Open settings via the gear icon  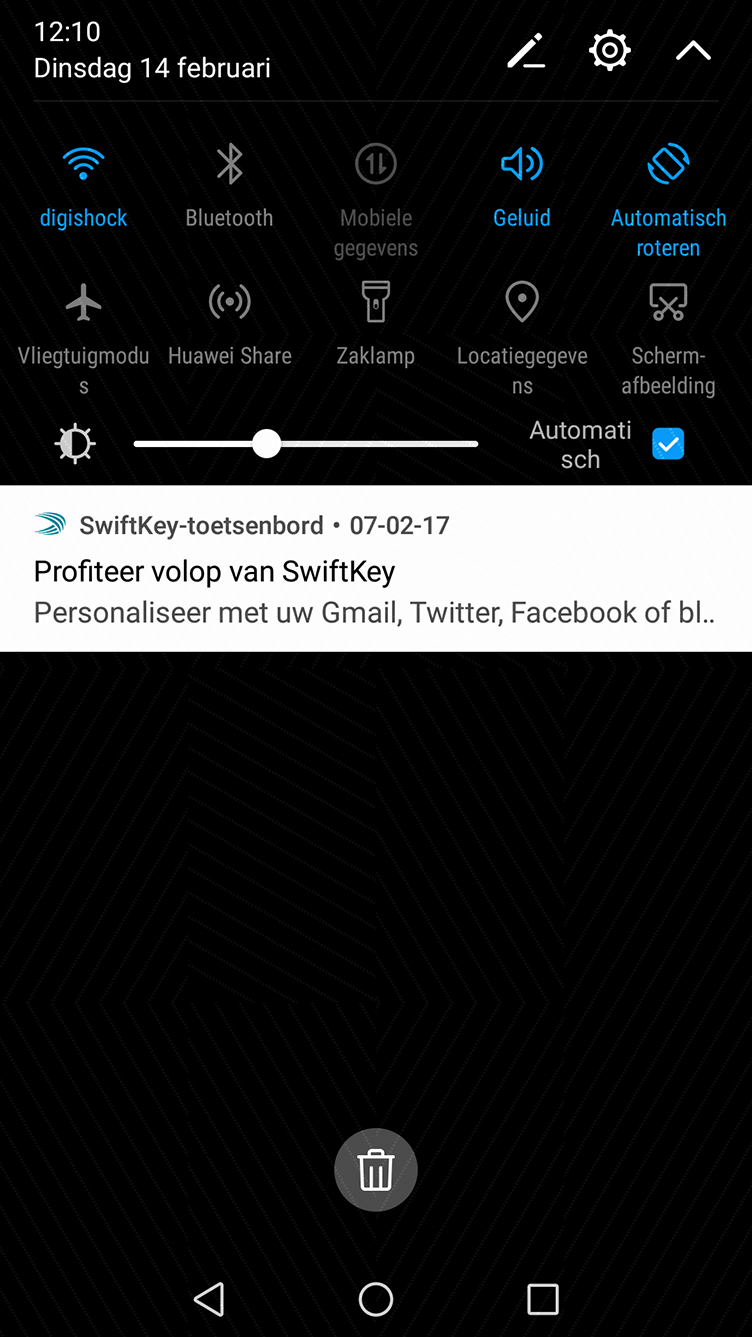(609, 50)
